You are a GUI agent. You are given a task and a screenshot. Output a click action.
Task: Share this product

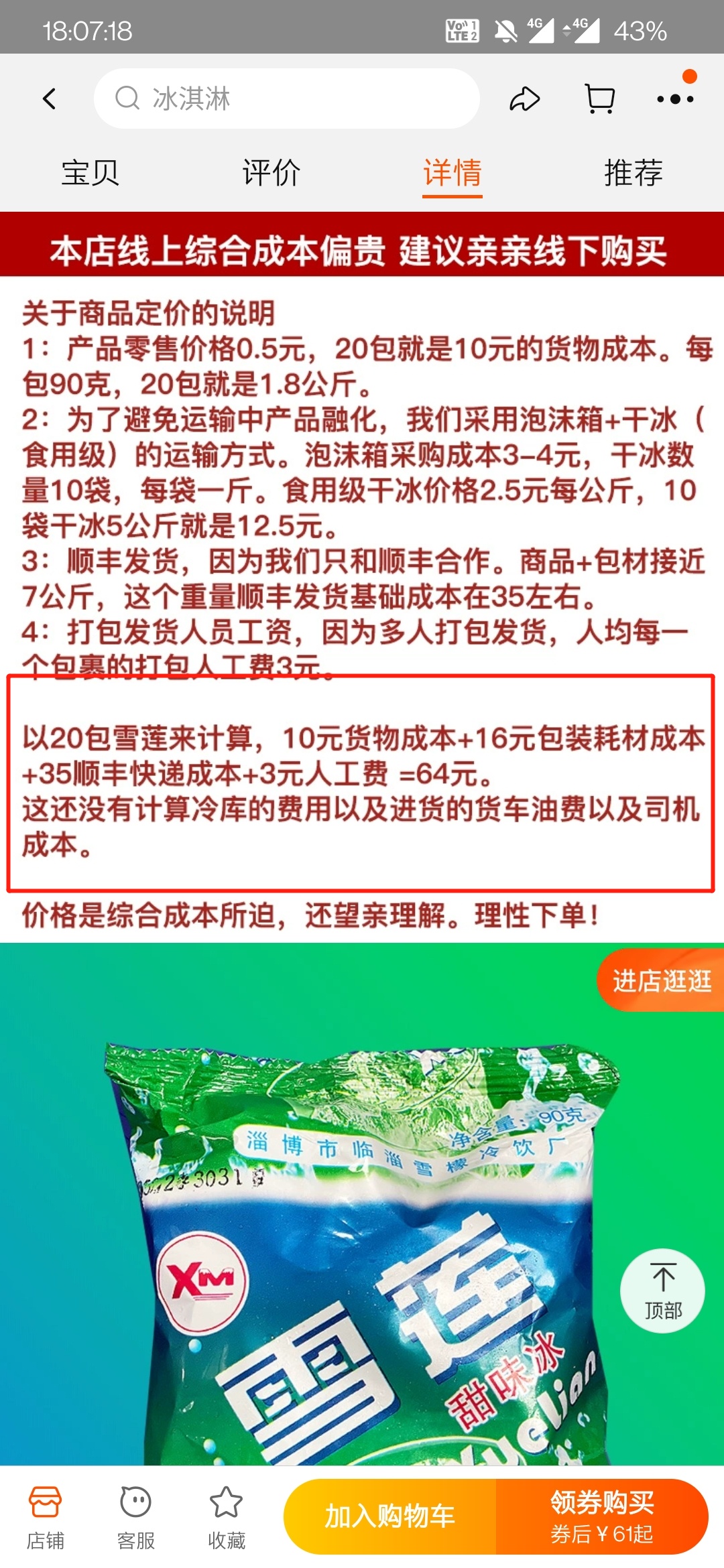coord(524,99)
